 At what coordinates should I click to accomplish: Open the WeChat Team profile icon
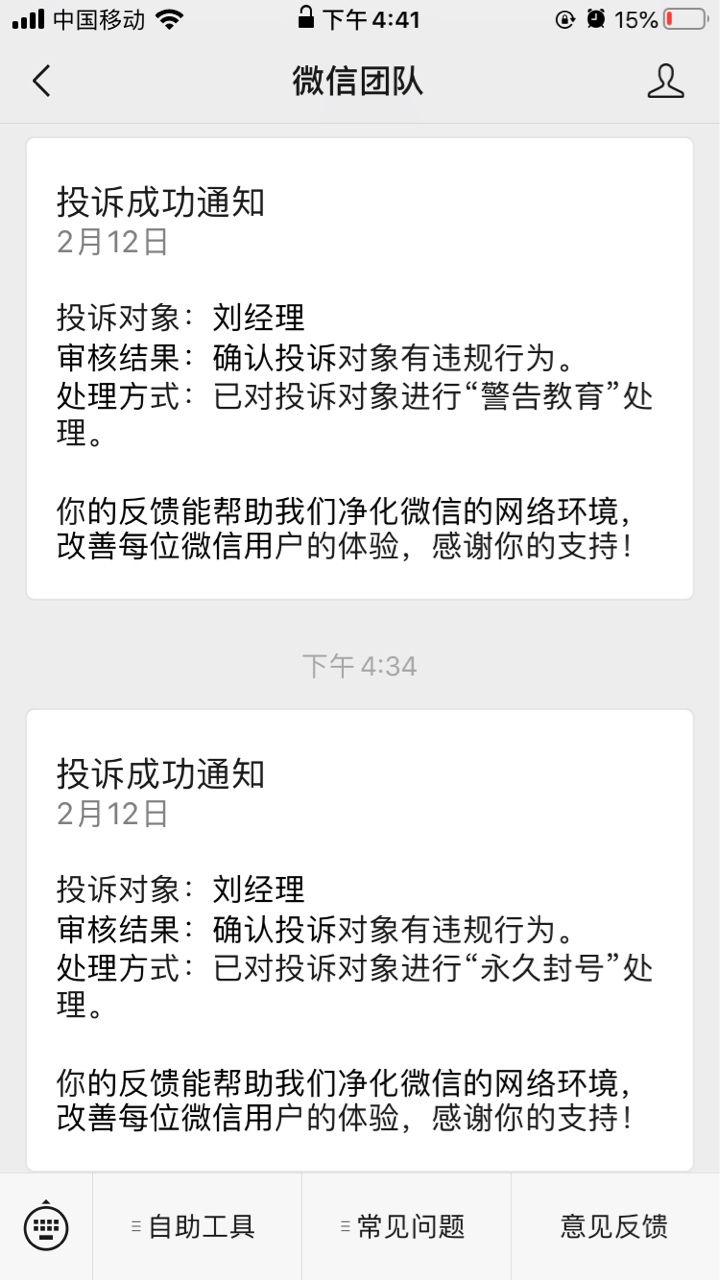pyautogui.click(x=666, y=81)
